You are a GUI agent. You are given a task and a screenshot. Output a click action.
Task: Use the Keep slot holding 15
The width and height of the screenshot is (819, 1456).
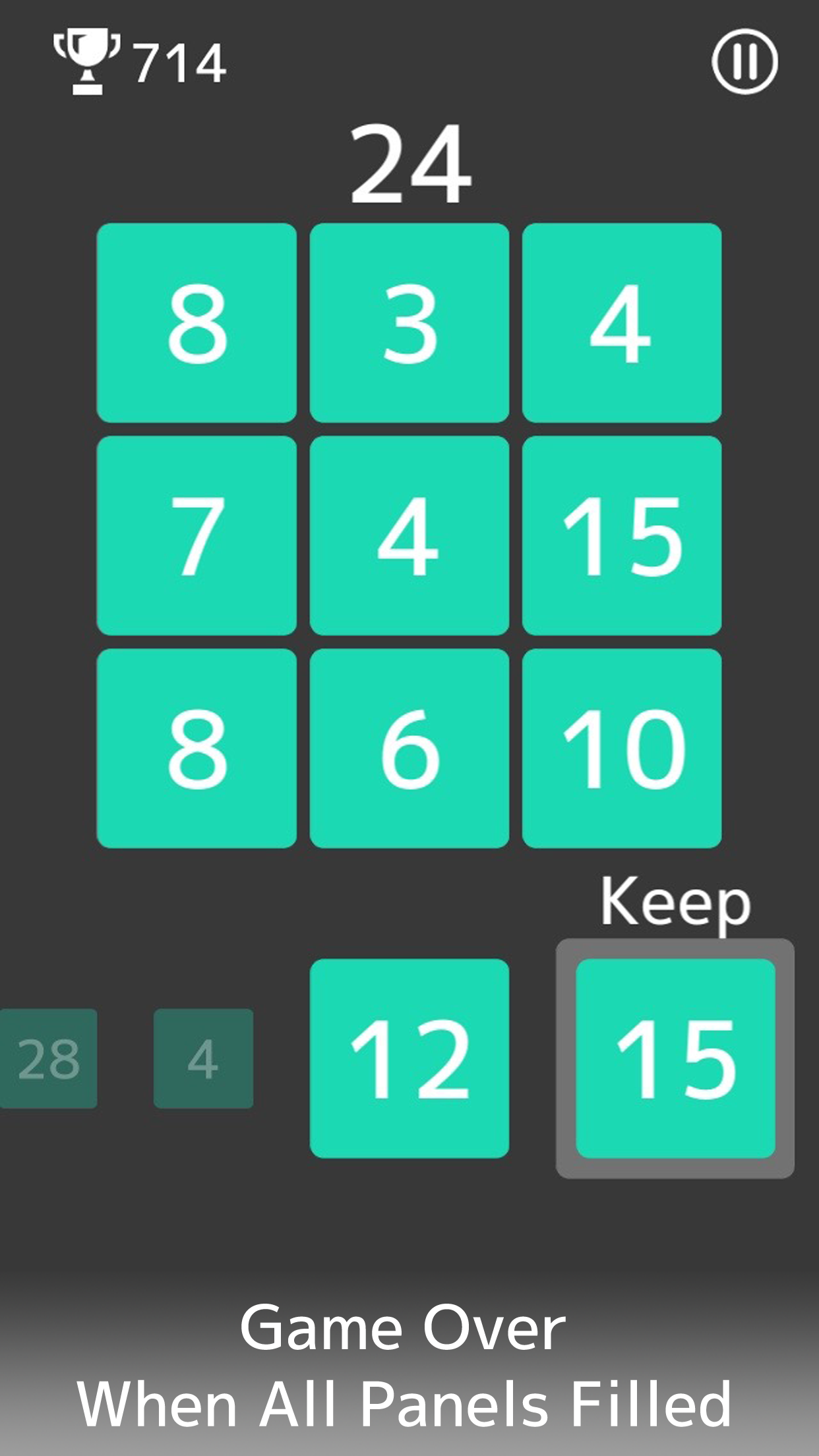(675, 1058)
